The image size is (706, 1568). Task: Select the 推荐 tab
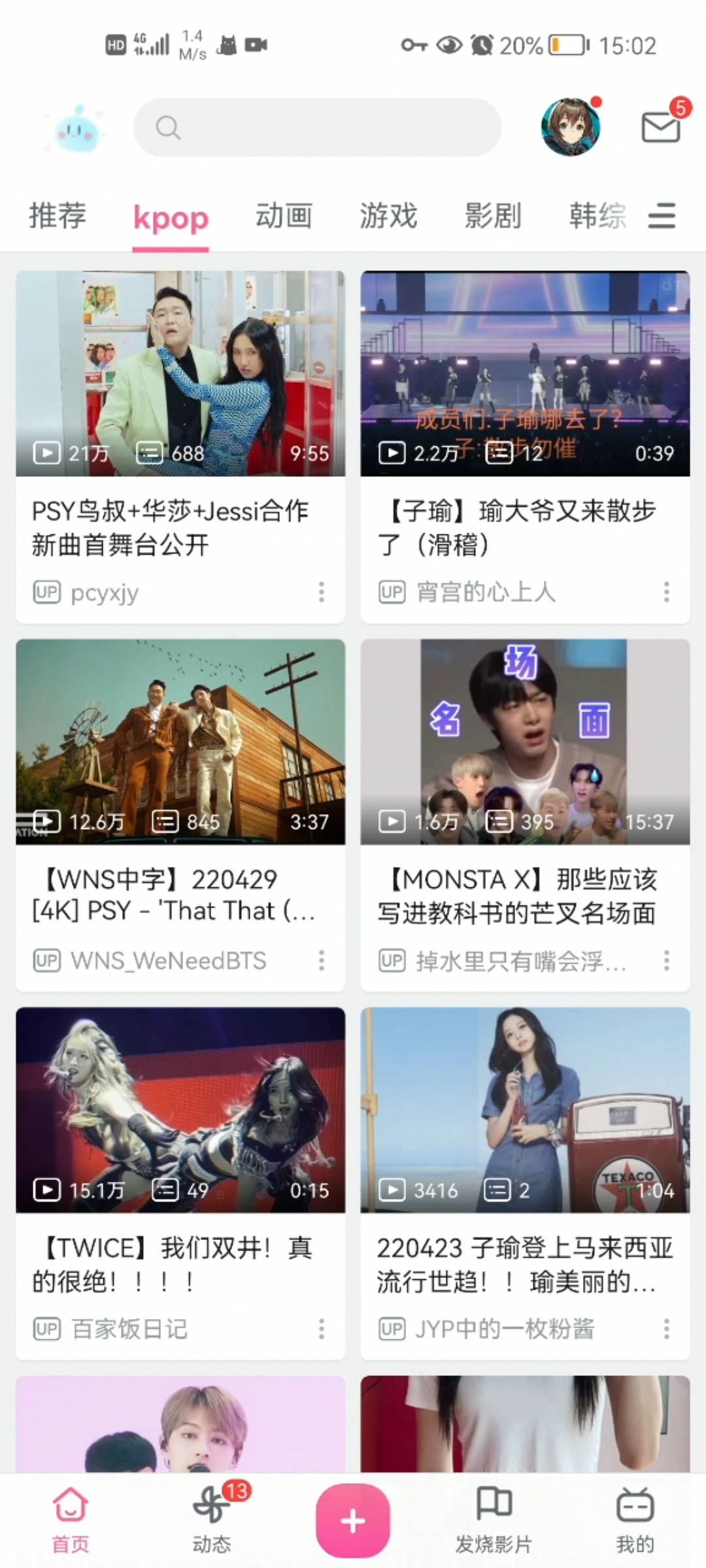click(x=56, y=216)
